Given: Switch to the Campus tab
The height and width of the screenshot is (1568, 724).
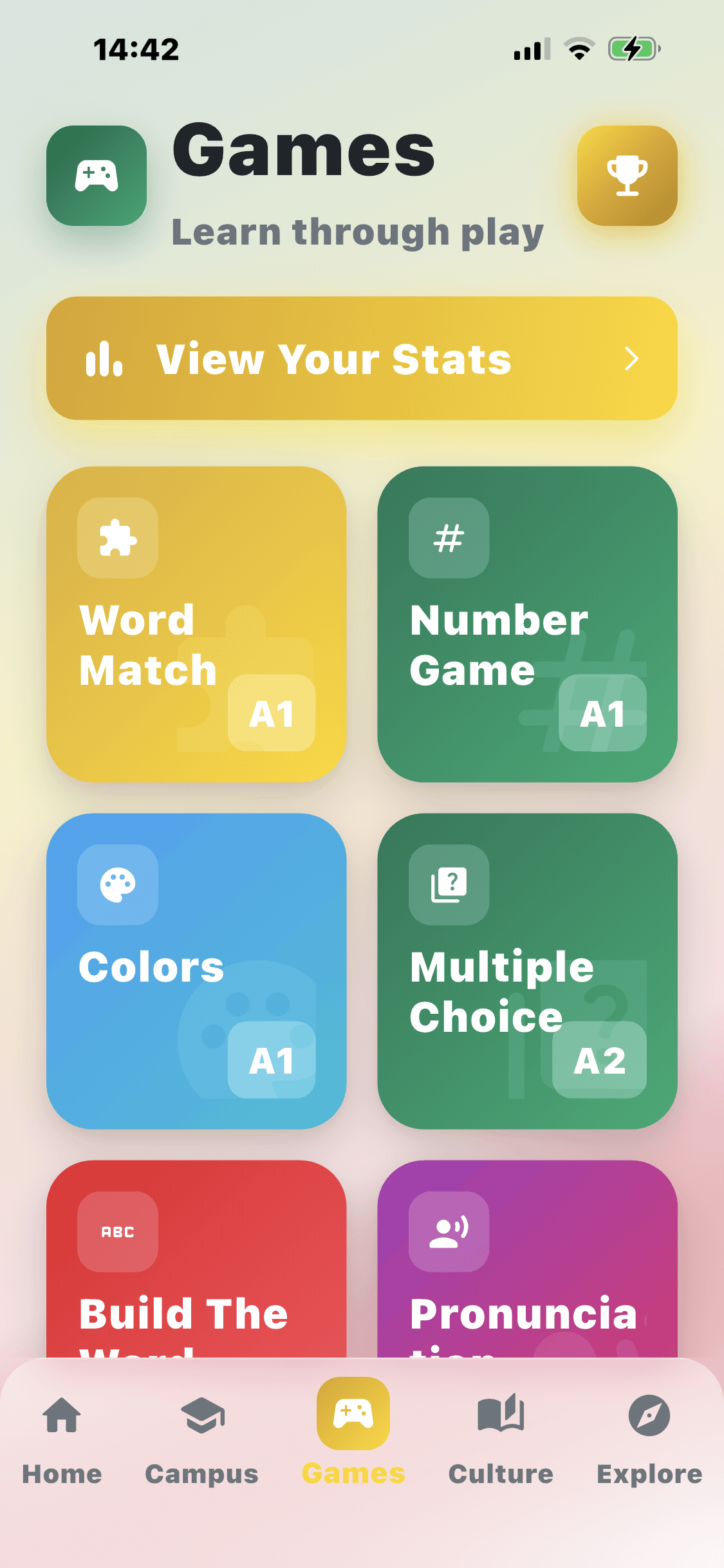Looking at the screenshot, I should pyautogui.click(x=201, y=1442).
